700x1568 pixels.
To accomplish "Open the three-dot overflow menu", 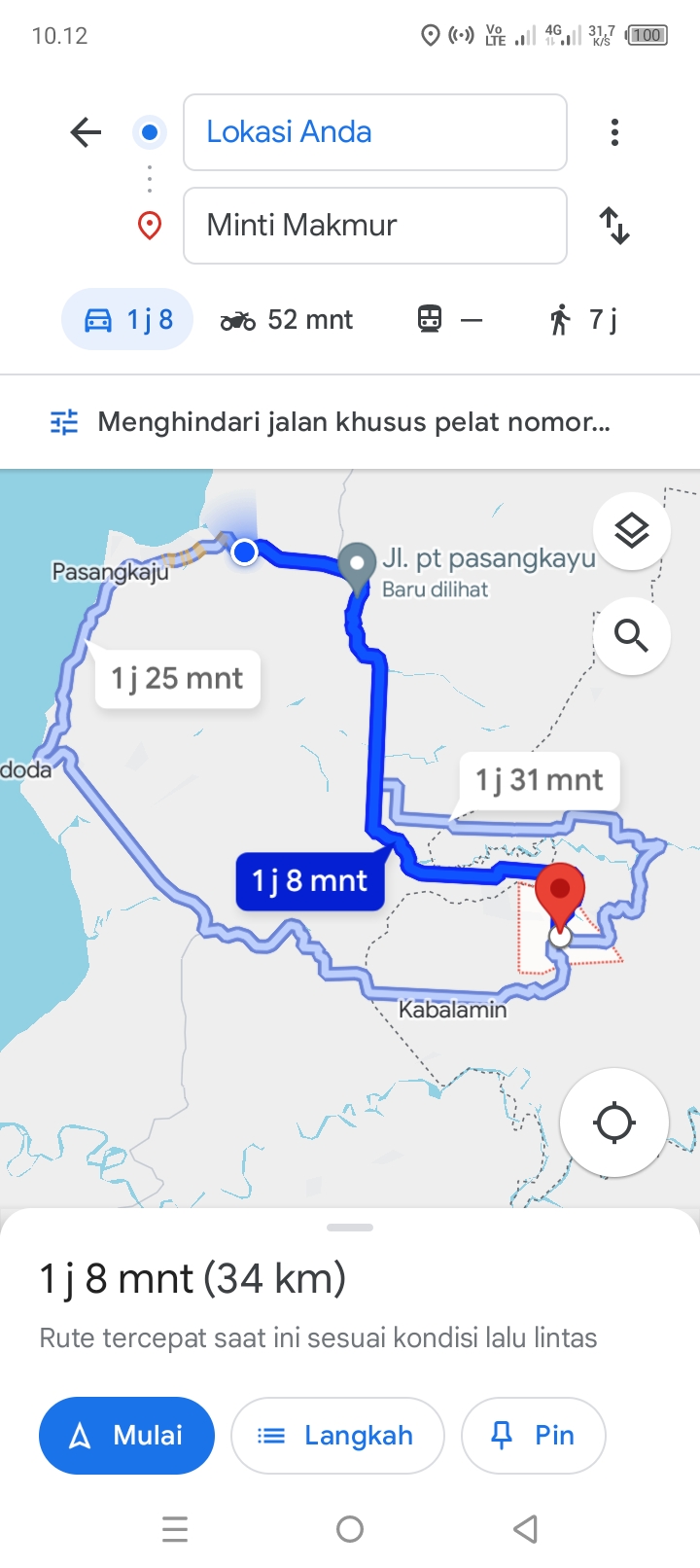I will [614, 132].
